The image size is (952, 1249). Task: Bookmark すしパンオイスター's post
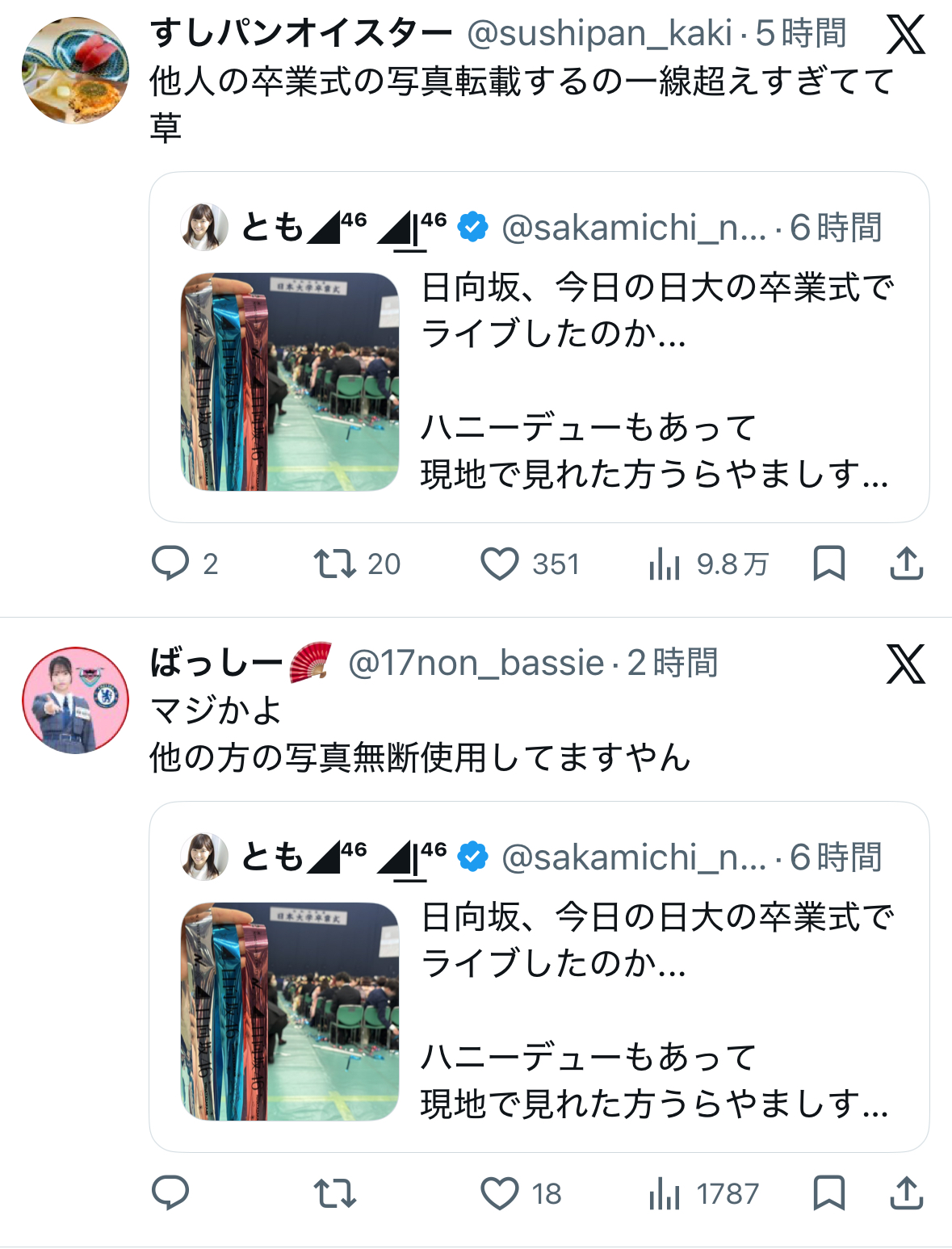(828, 564)
